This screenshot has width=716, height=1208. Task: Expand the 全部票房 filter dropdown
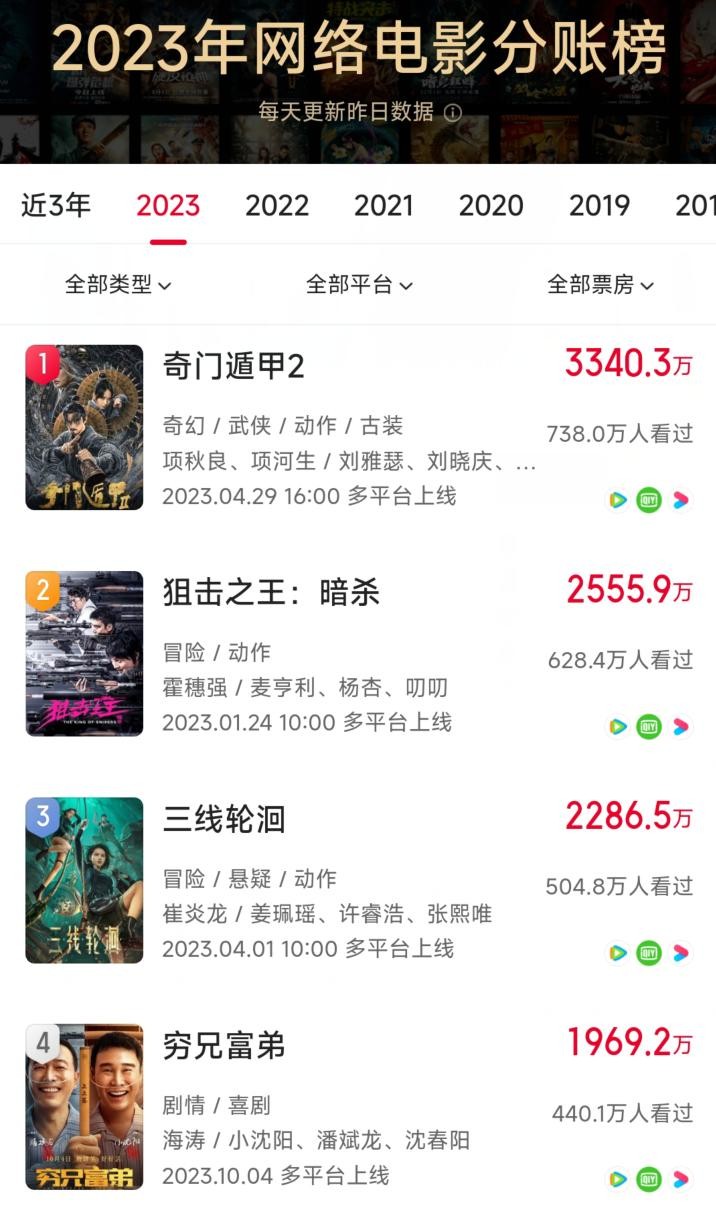(x=600, y=285)
